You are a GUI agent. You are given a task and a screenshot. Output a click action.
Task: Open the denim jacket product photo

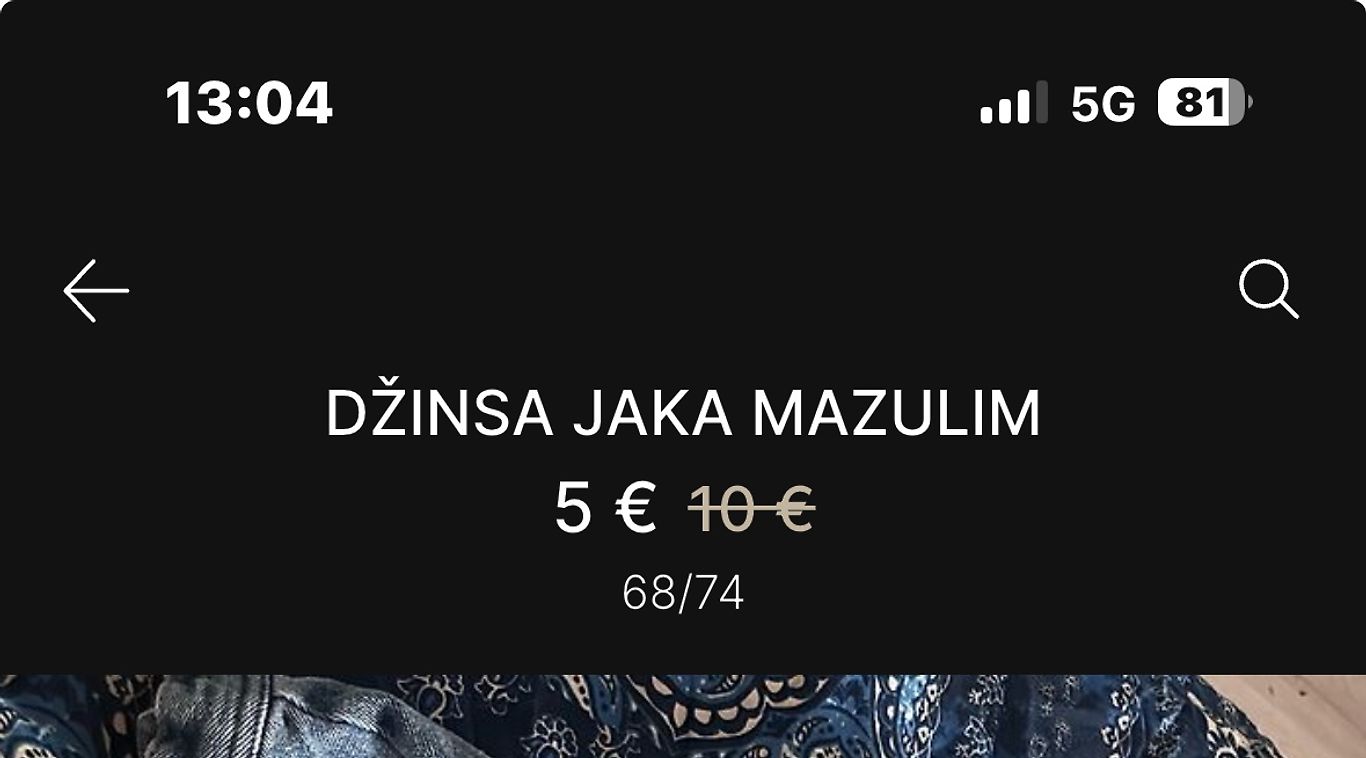pos(683,717)
